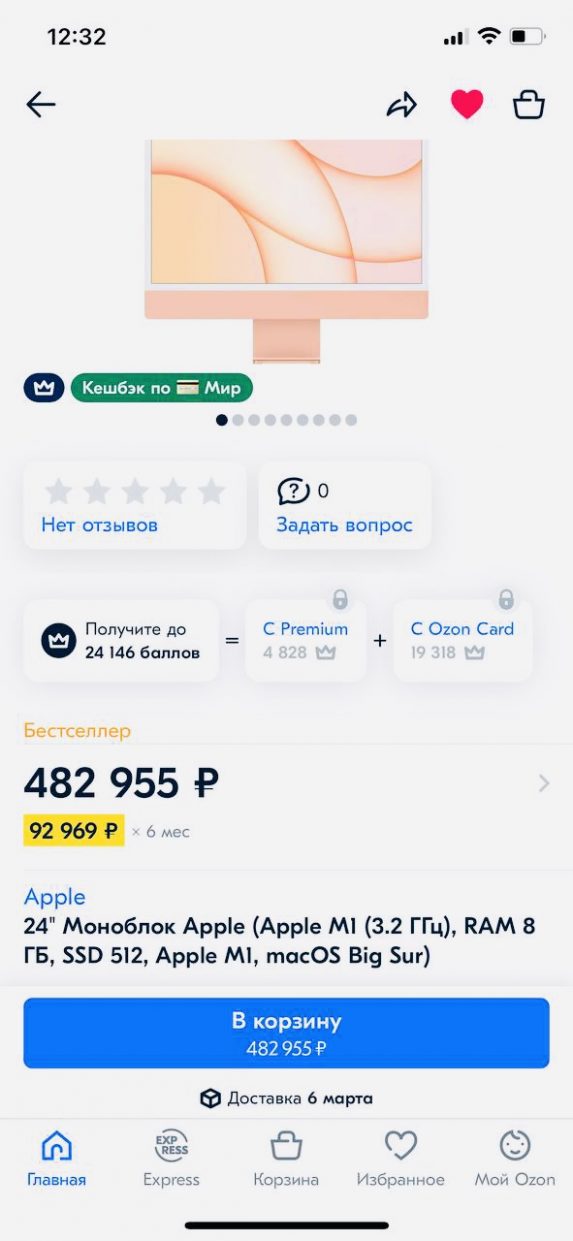Select the 92 969 ₽ installment option

(74, 831)
